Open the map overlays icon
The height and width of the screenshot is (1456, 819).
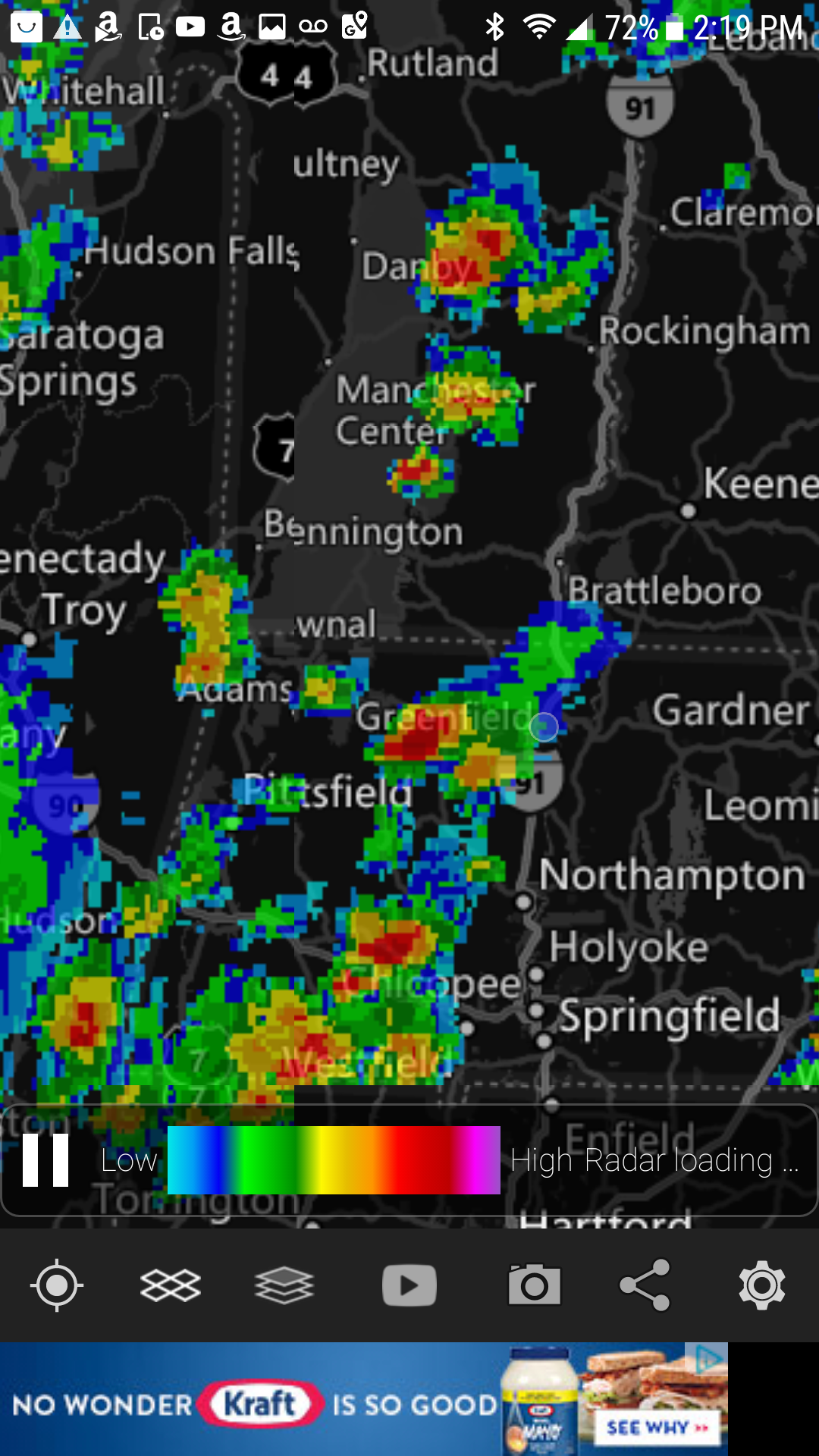(171, 1285)
